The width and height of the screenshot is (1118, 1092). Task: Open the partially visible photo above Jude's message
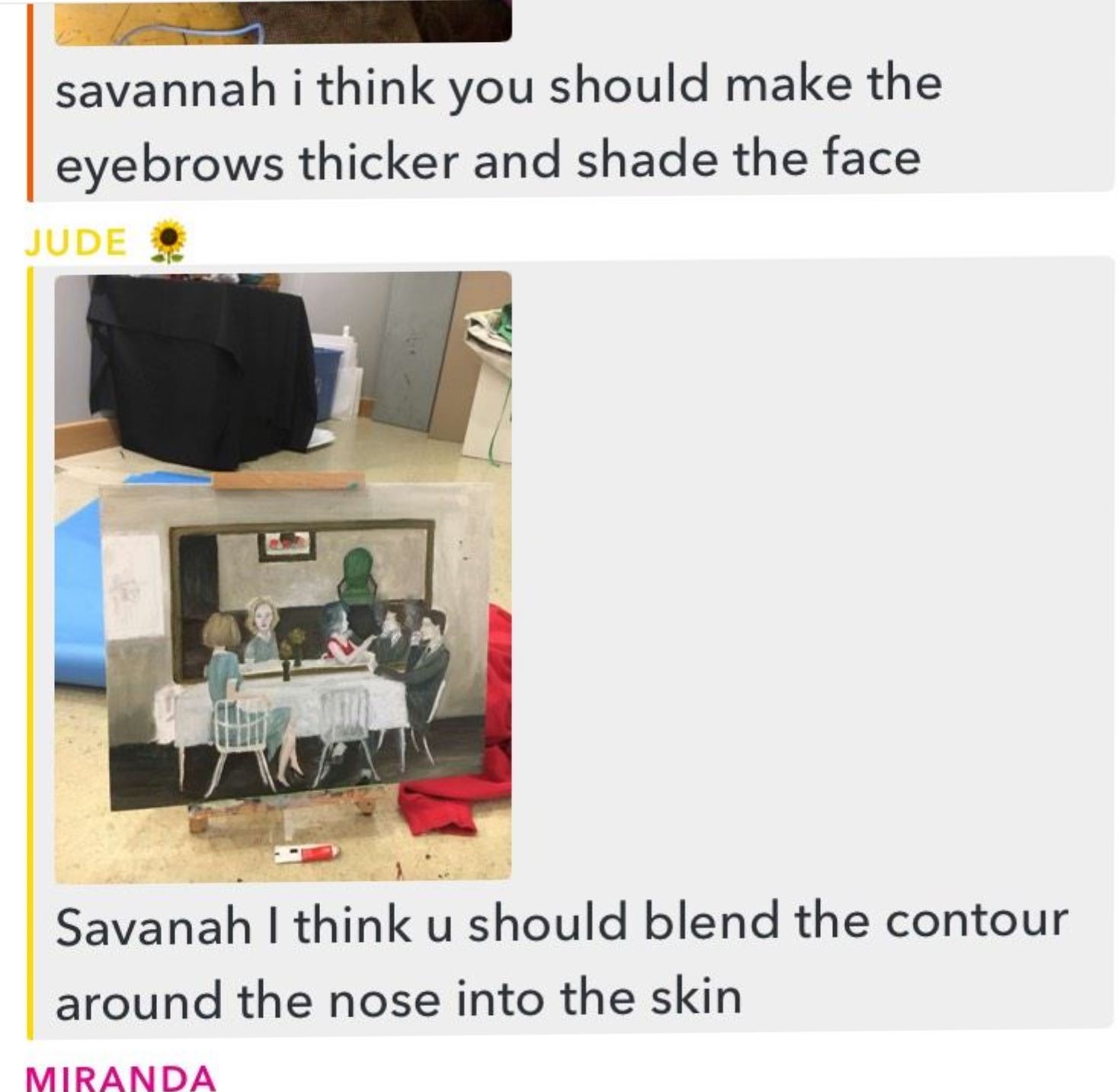click(283, 22)
